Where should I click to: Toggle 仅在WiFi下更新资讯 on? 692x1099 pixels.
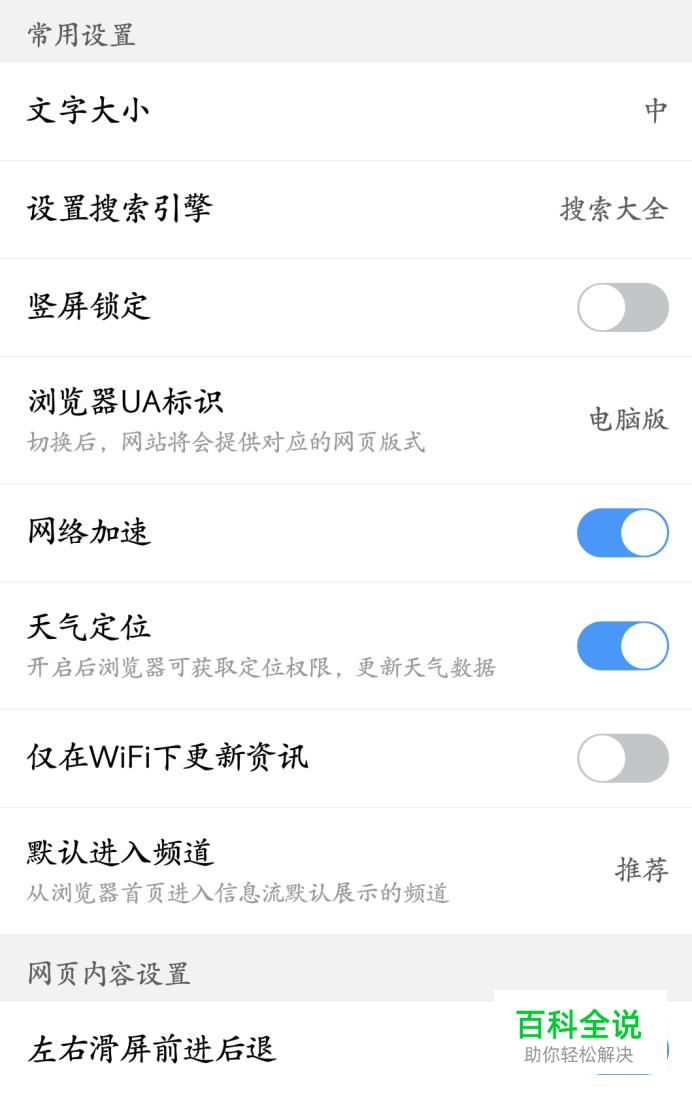tap(622, 758)
